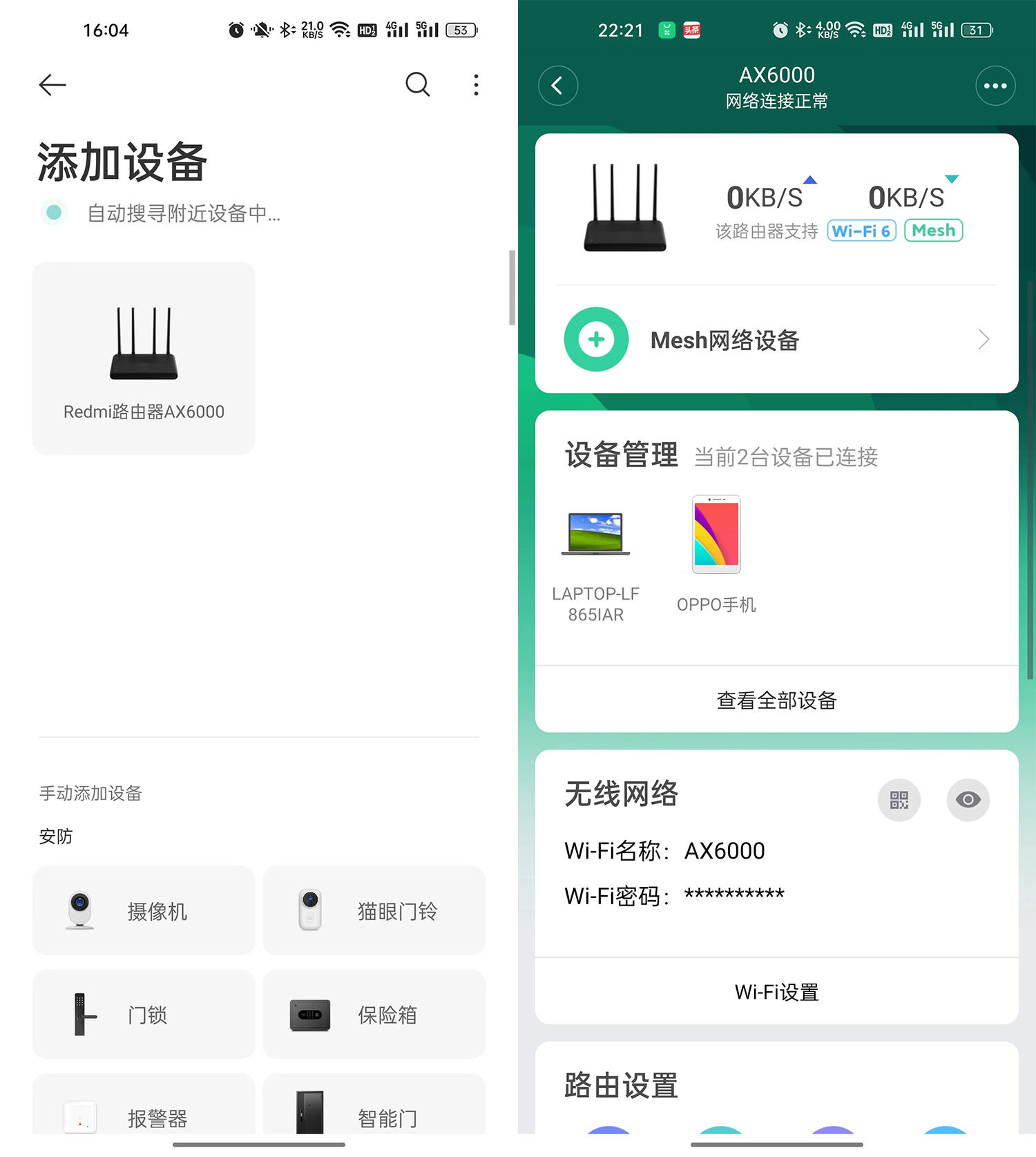Choose 门锁 (door lock) device type
1036x1157 pixels.
point(144,1014)
